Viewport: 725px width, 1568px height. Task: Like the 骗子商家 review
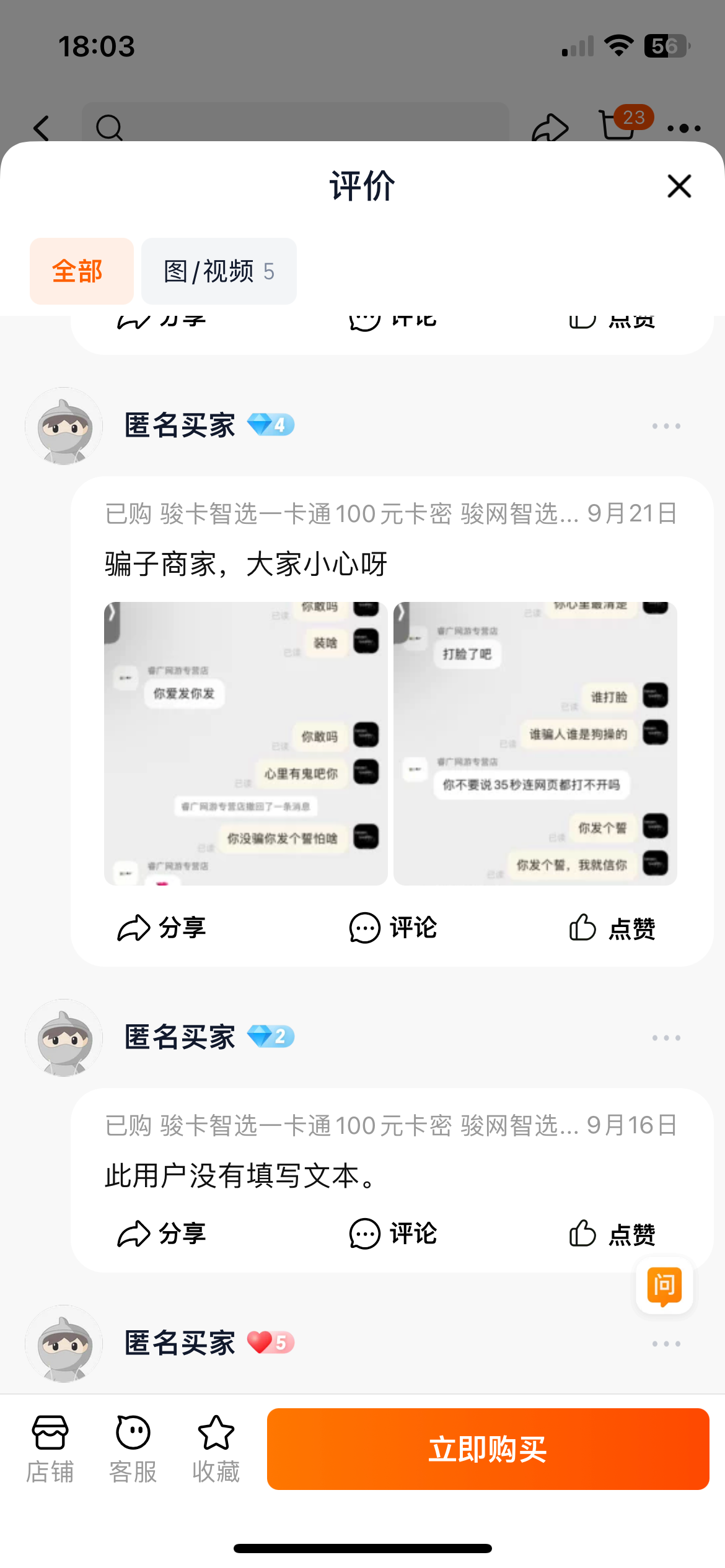(612, 928)
